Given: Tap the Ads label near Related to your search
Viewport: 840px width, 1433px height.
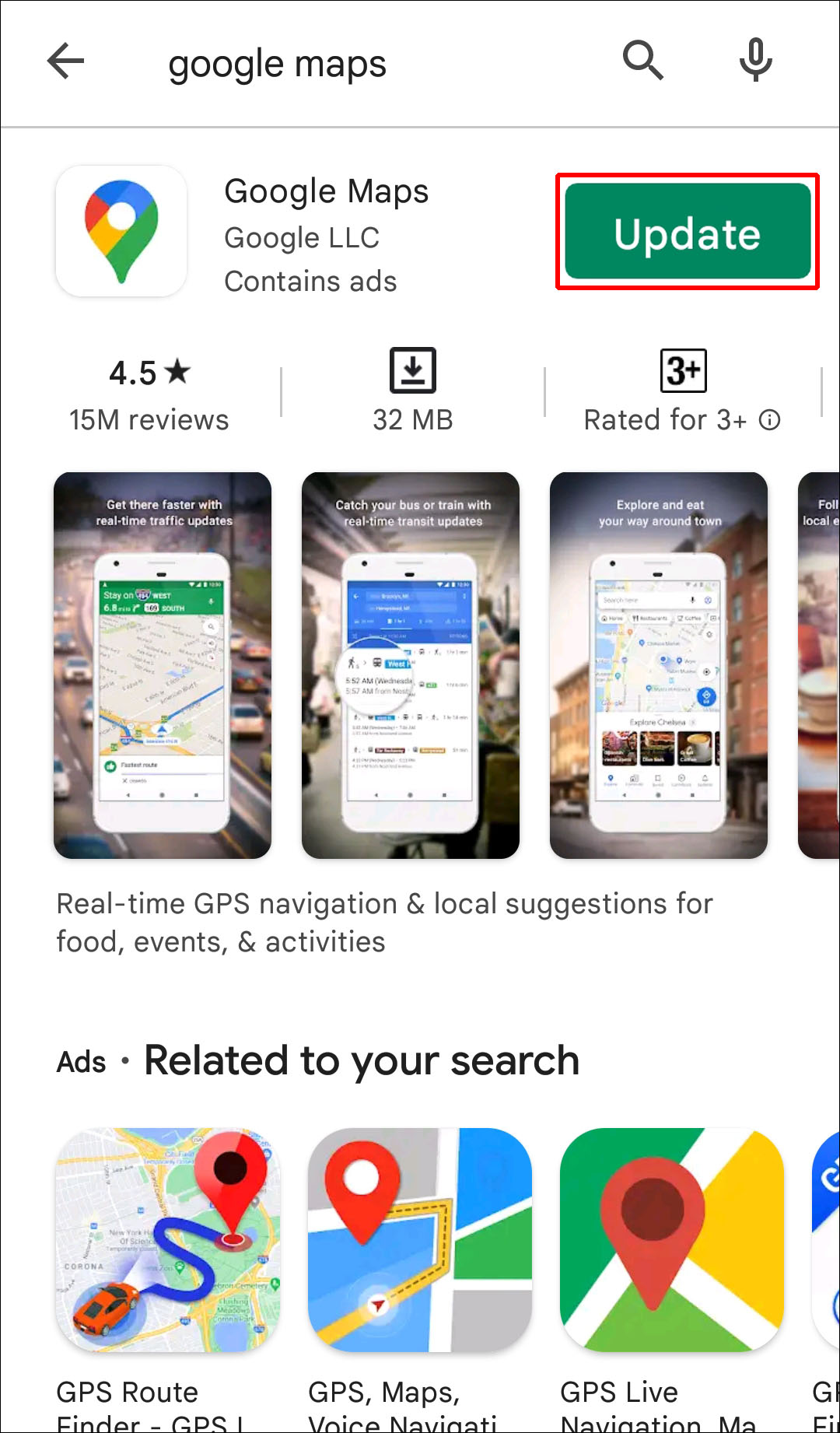Looking at the screenshot, I should [x=80, y=1061].
